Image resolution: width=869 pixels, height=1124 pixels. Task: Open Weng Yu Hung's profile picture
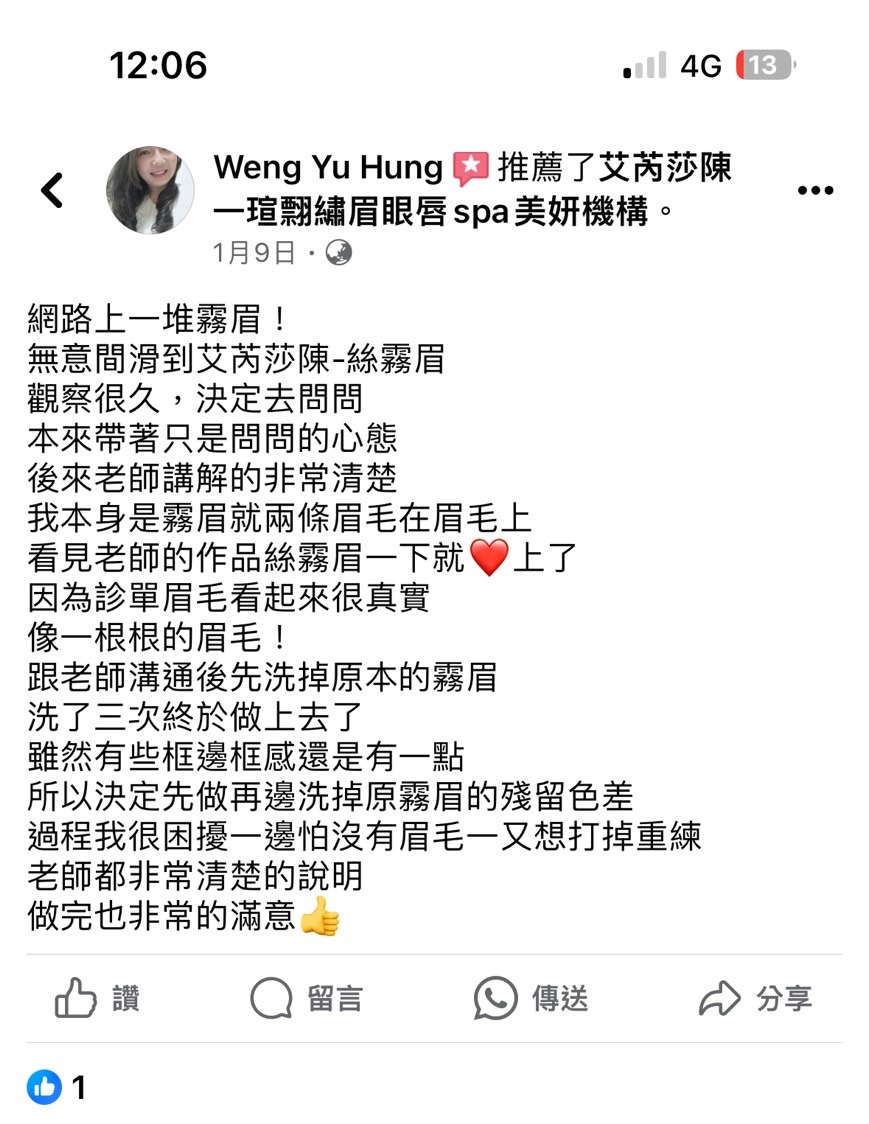click(x=151, y=190)
